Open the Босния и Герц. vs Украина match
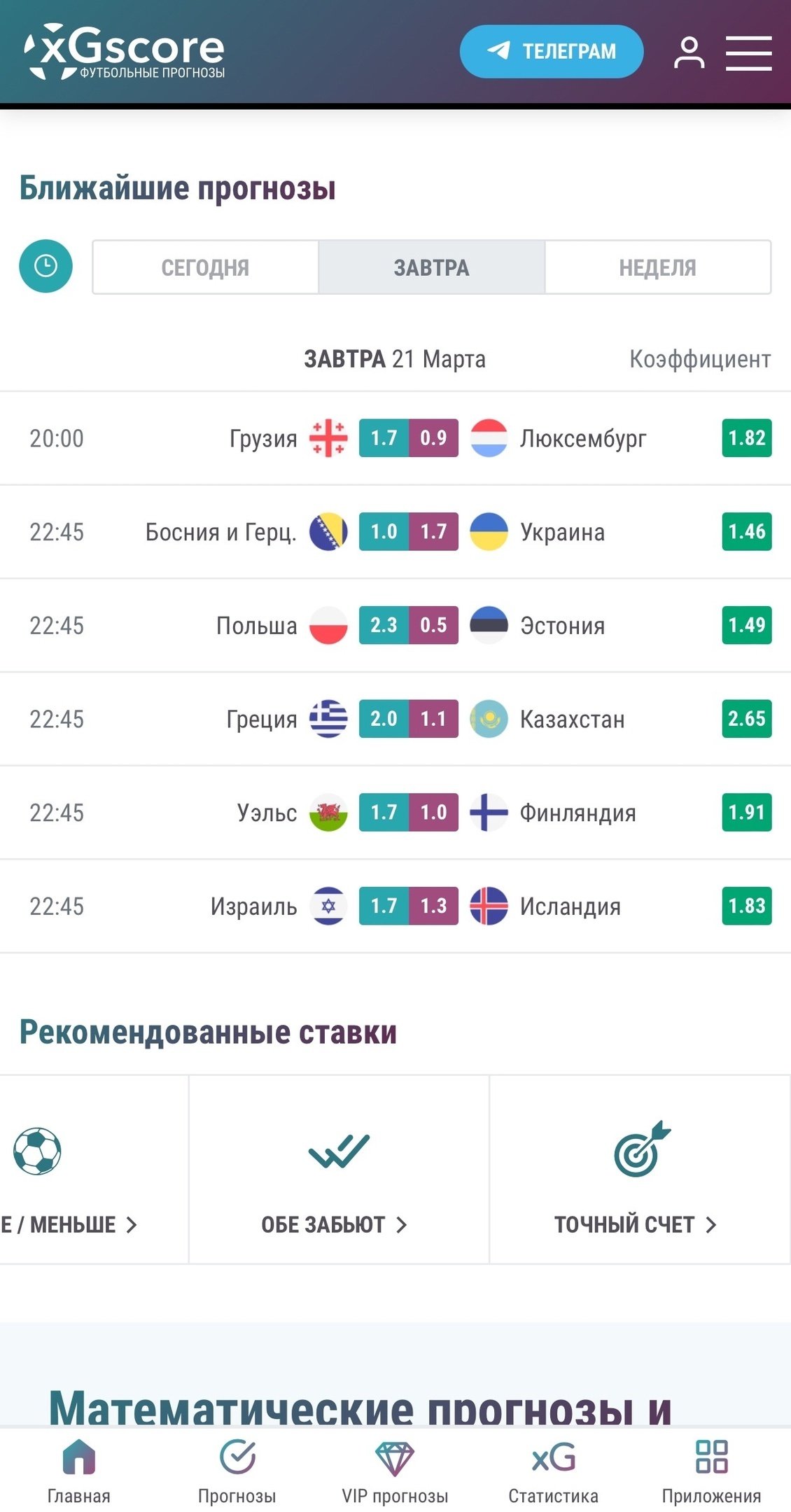 click(409, 532)
